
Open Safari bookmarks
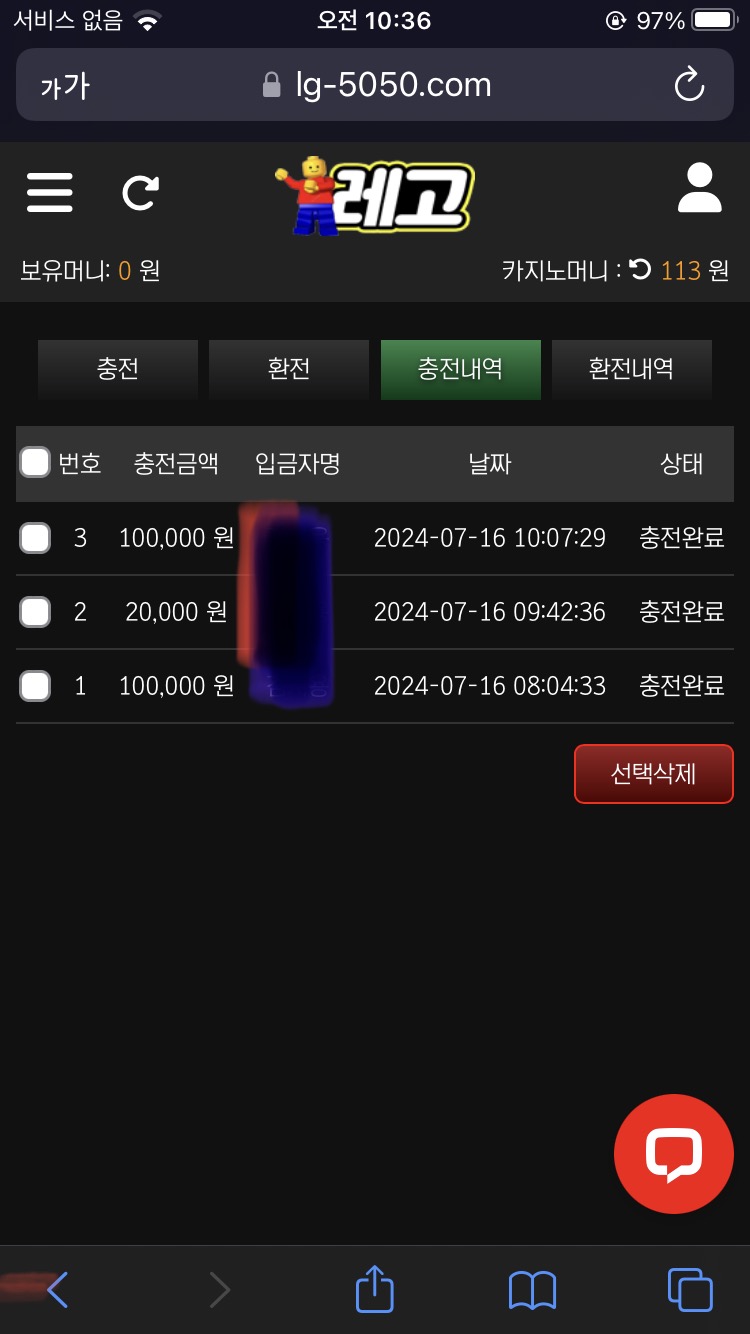tap(532, 1289)
